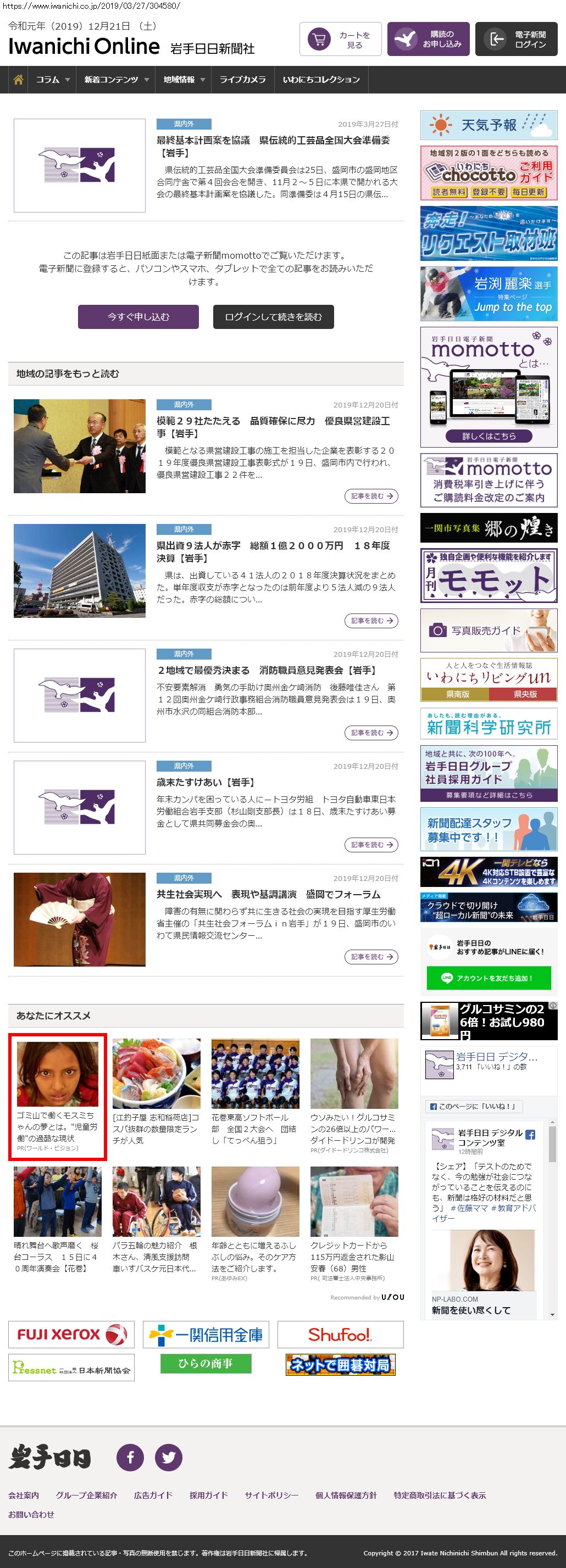
Task: Tap ログインして続きを読む button
Action: click(x=273, y=316)
